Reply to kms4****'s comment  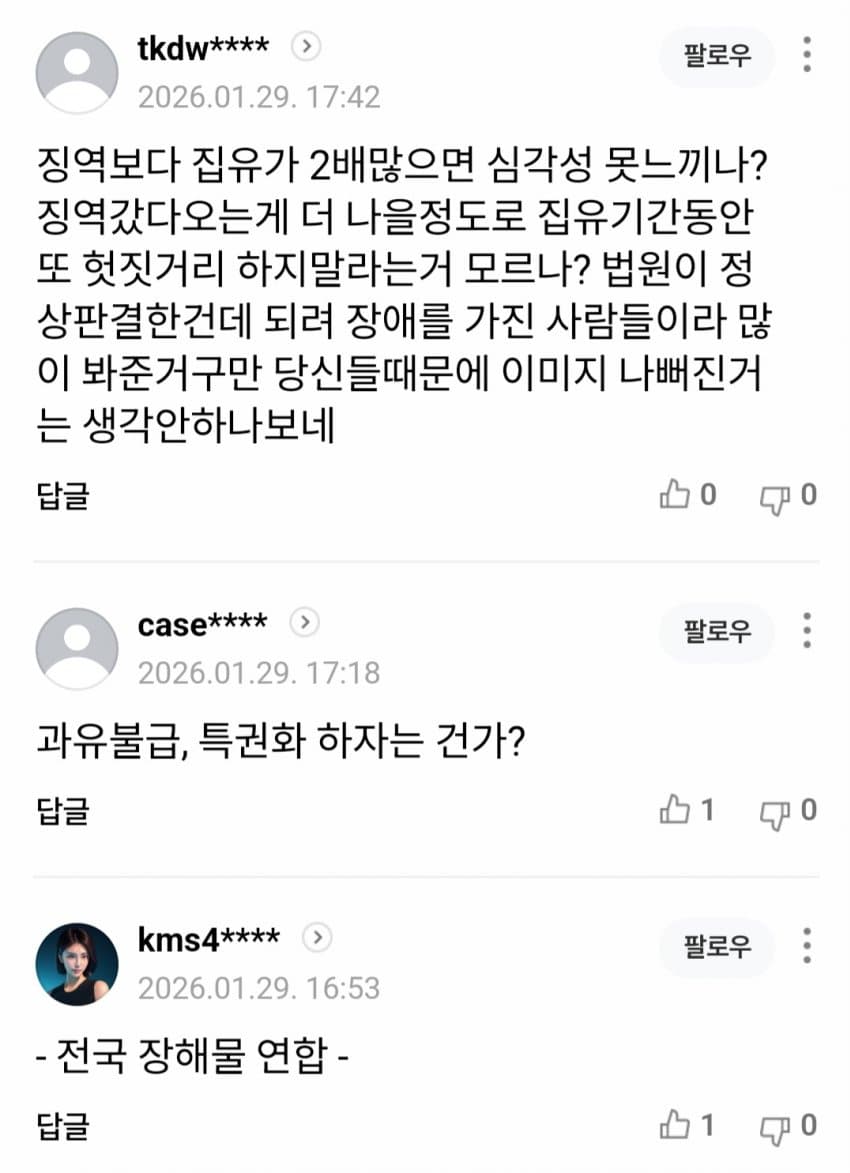click(62, 1126)
